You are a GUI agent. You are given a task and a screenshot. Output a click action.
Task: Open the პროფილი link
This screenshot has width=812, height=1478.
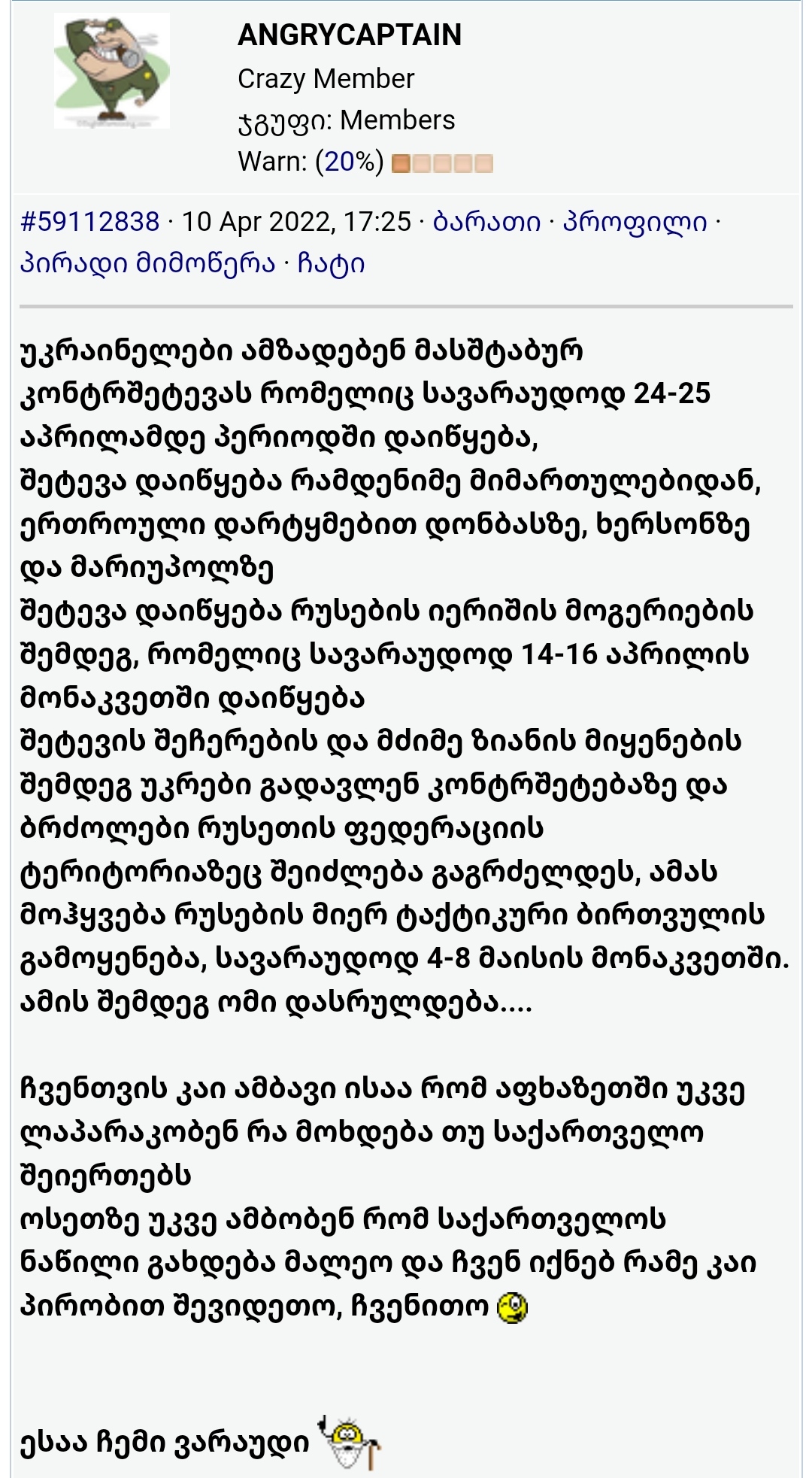point(635,222)
